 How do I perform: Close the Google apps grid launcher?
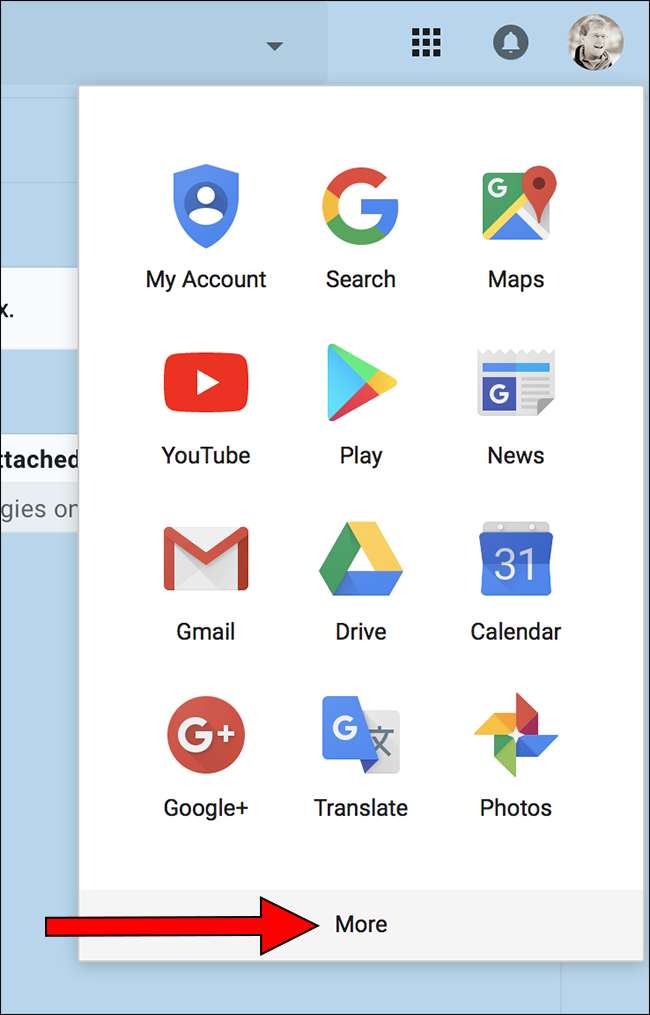427,42
